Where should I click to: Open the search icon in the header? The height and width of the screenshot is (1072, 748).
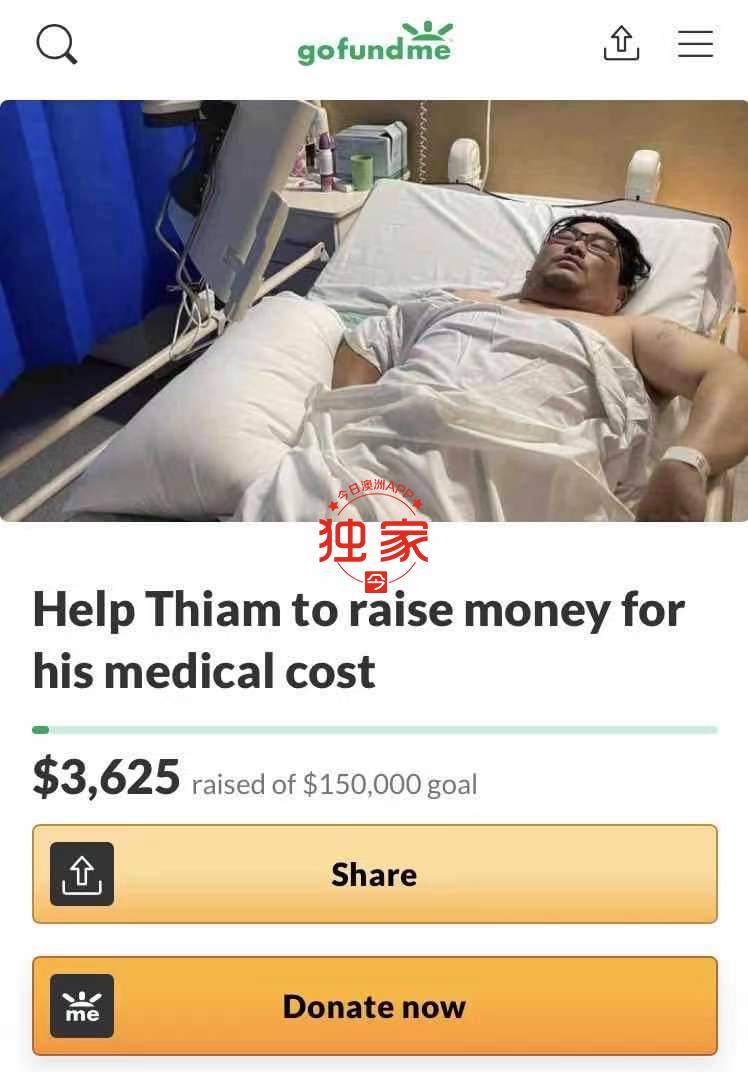[56, 45]
